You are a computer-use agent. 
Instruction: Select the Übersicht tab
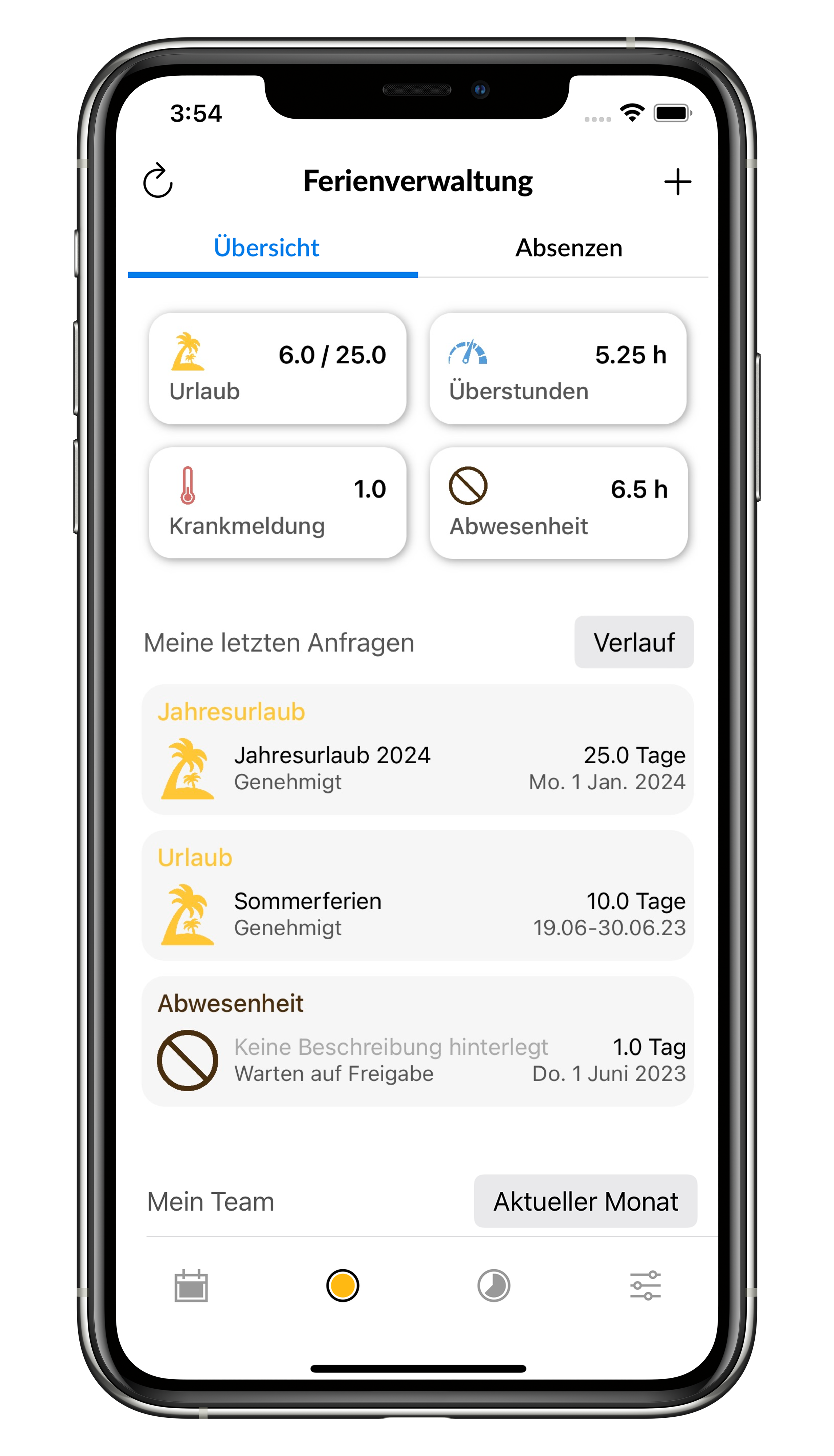click(266, 248)
